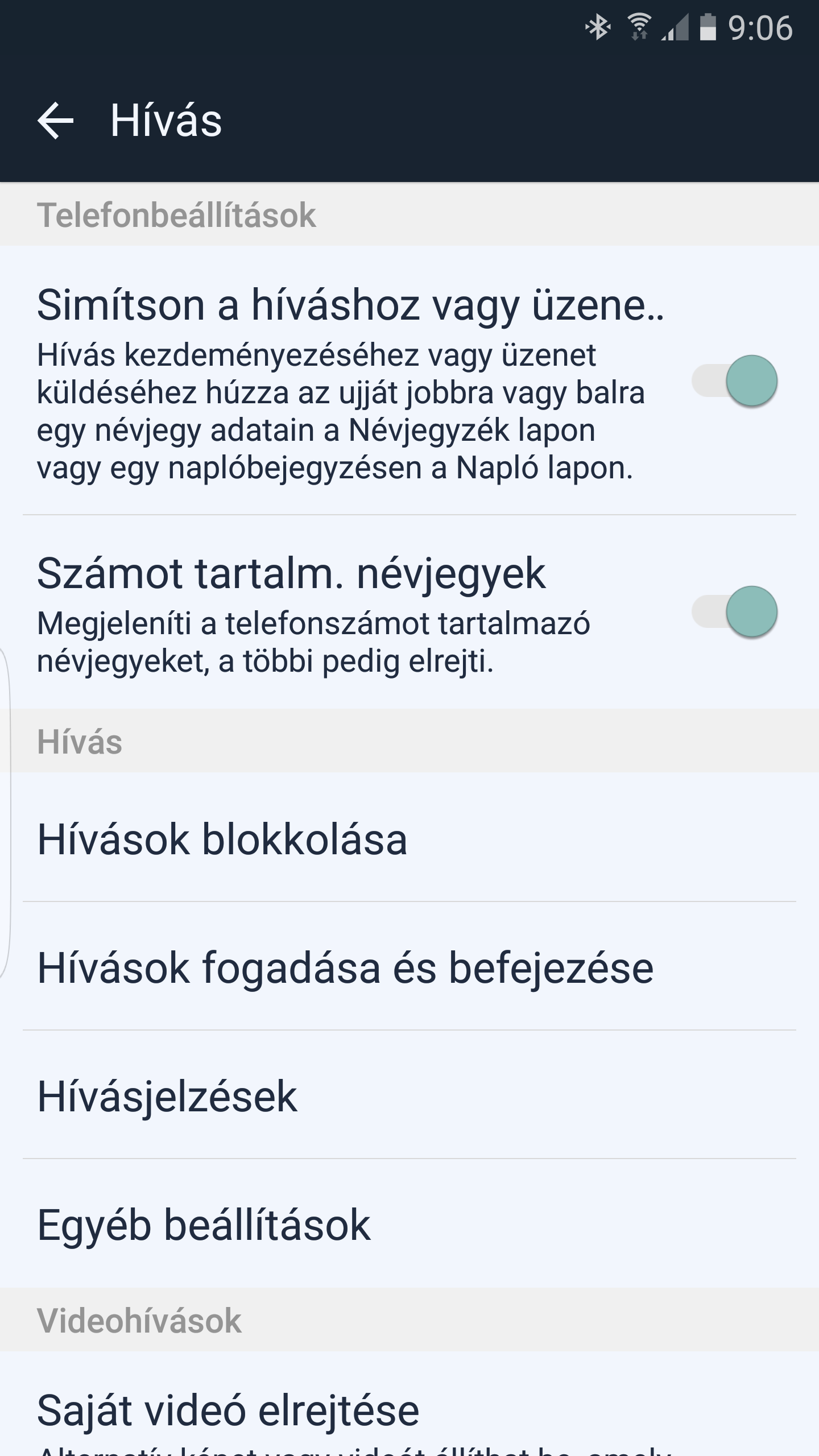
Task: Open Hívások fogadása és befejezése
Action: coord(409,966)
